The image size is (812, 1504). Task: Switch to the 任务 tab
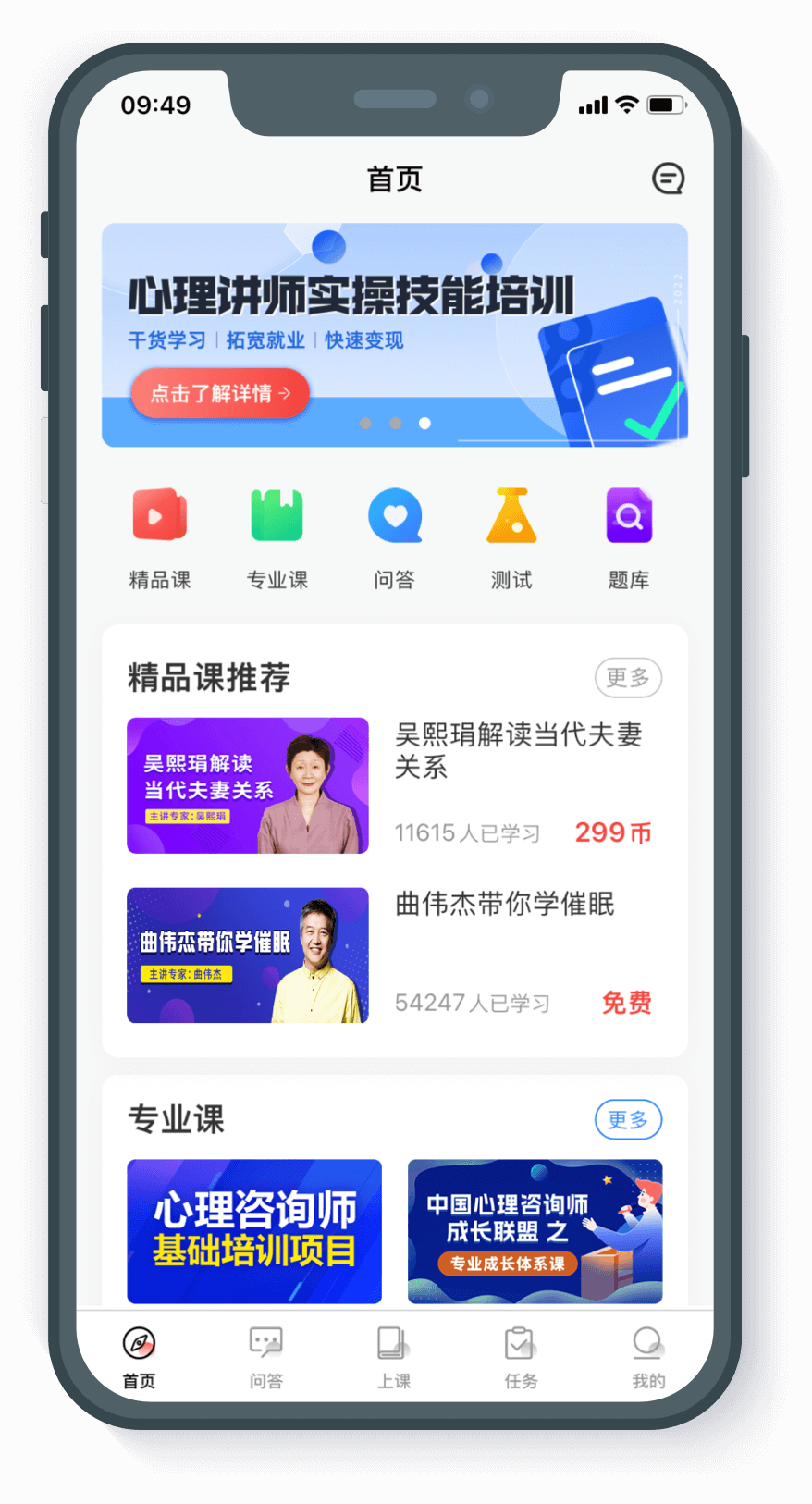[521, 1357]
